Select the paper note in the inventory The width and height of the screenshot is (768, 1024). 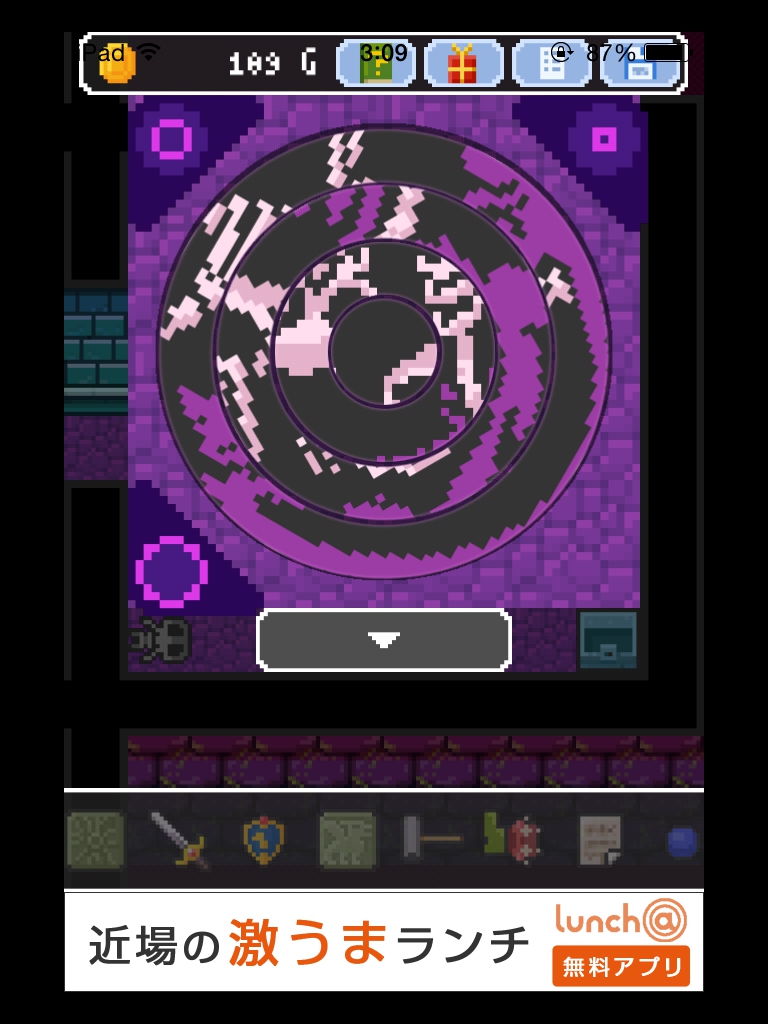[x=600, y=840]
